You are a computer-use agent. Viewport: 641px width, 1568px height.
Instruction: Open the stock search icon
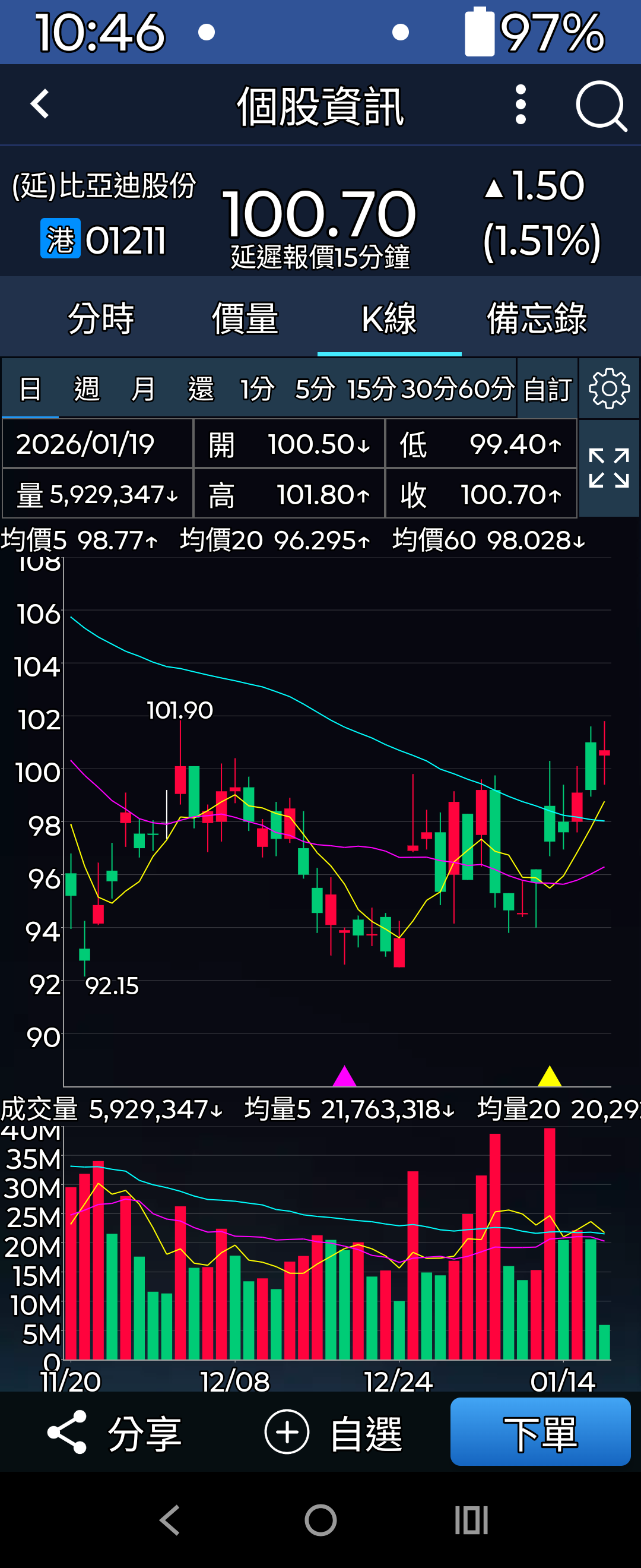click(601, 105)
